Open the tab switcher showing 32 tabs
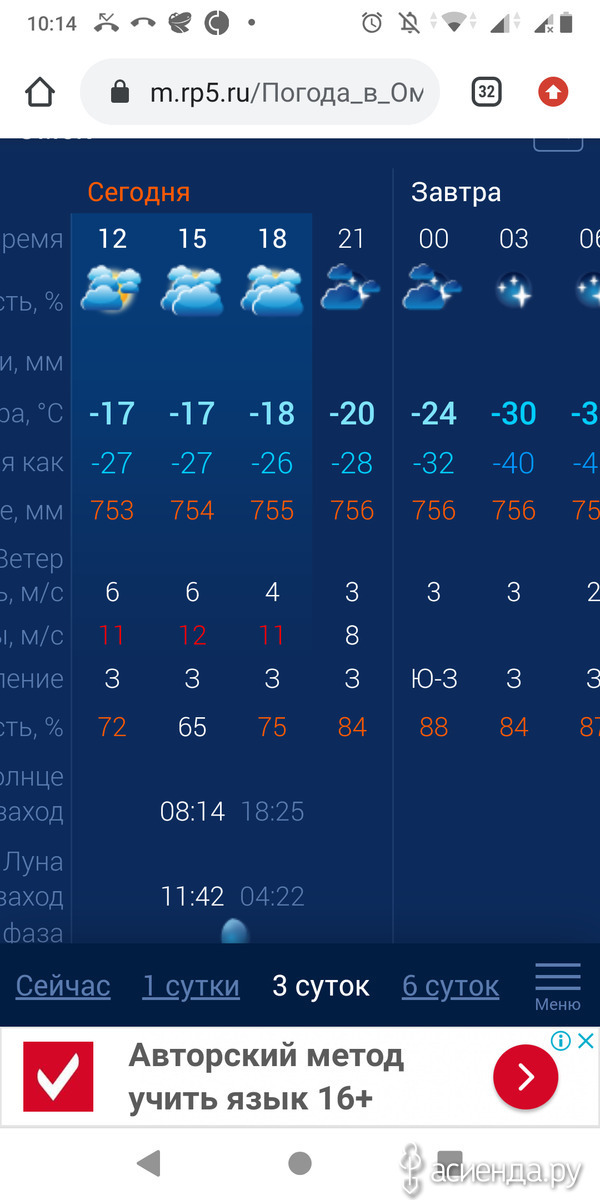The width and height of the screenshot is (600, 1200). pos(486,92)
